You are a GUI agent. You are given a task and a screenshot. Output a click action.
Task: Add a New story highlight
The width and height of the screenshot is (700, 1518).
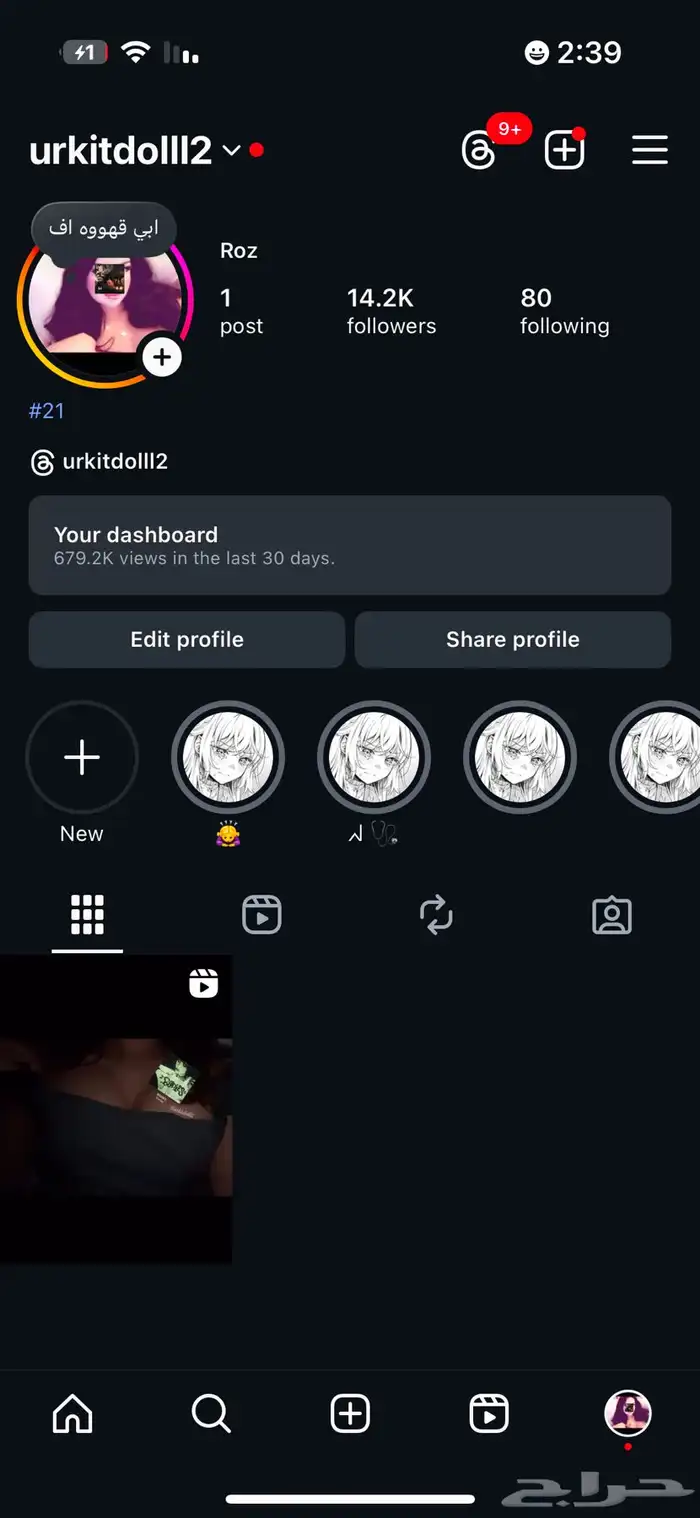(x=82, y=759)
